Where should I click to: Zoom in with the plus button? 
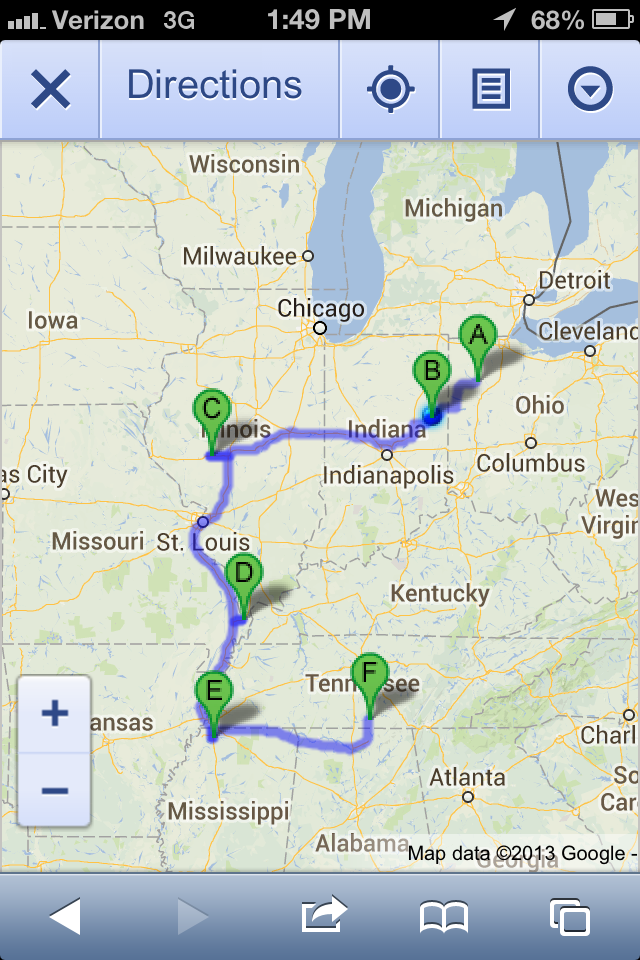coord(54,714)
